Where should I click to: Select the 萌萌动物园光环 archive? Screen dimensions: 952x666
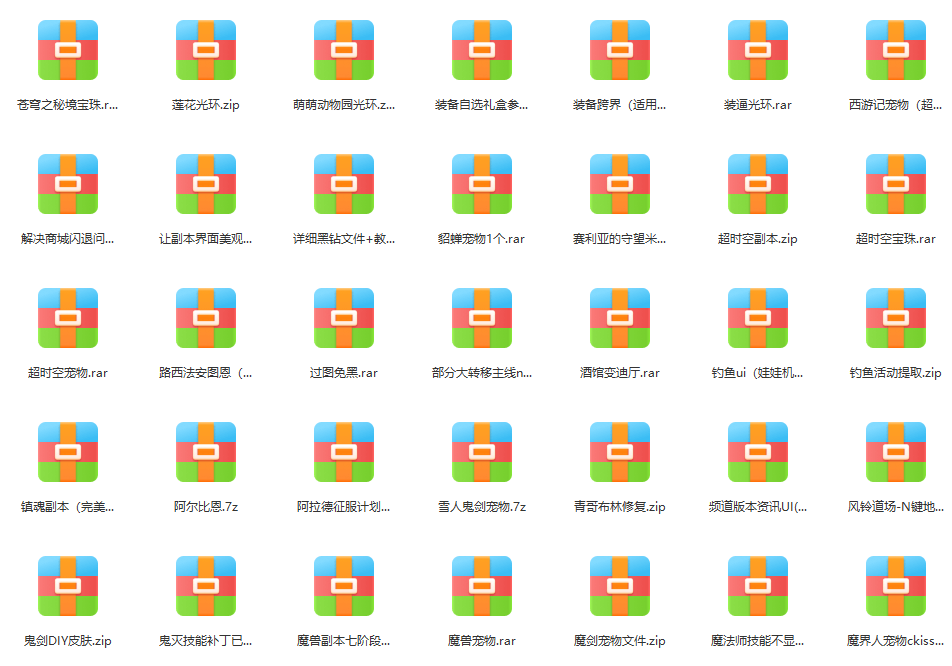click(344, 50)
